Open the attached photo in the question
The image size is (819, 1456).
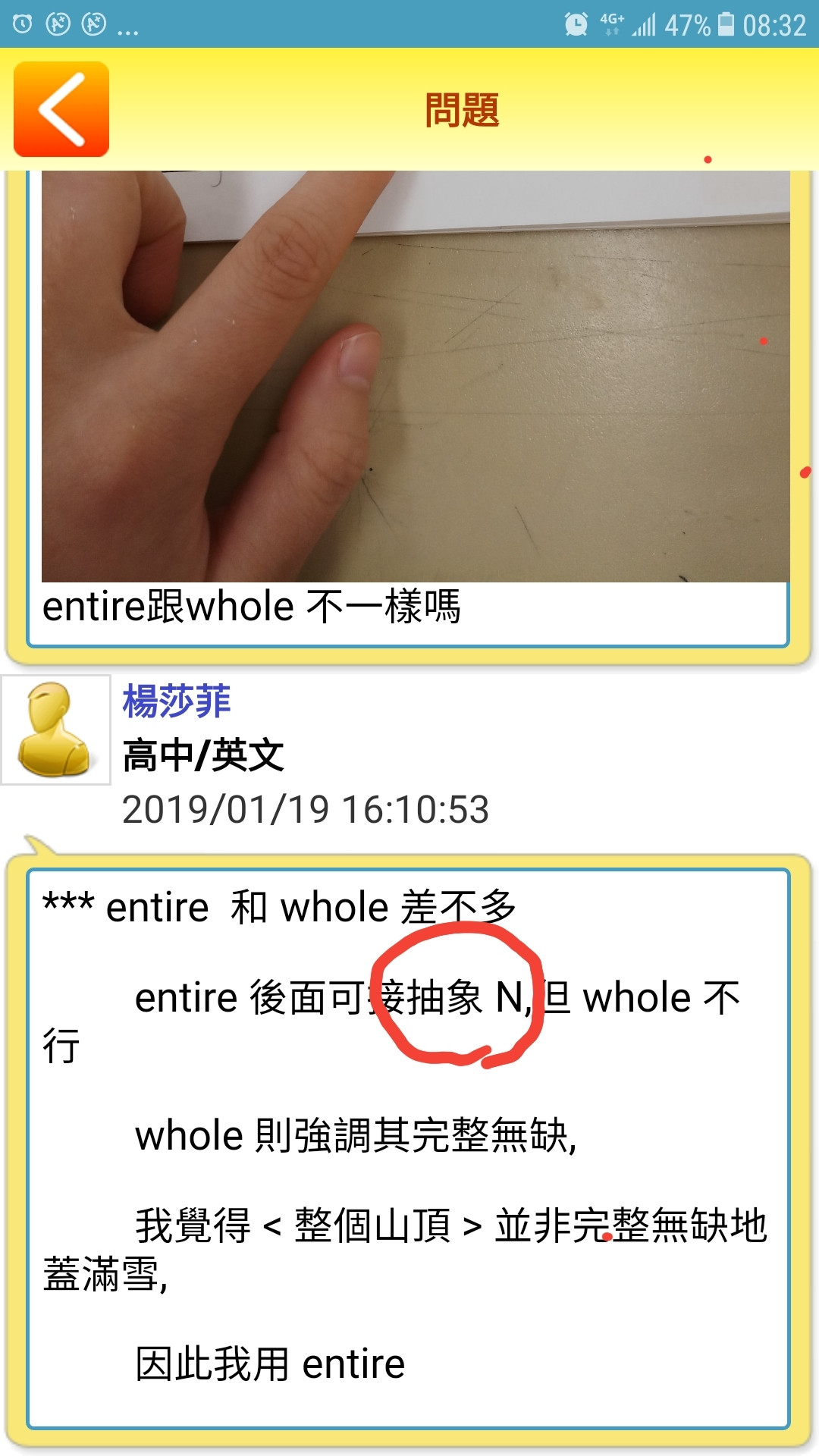coord(416,376)
